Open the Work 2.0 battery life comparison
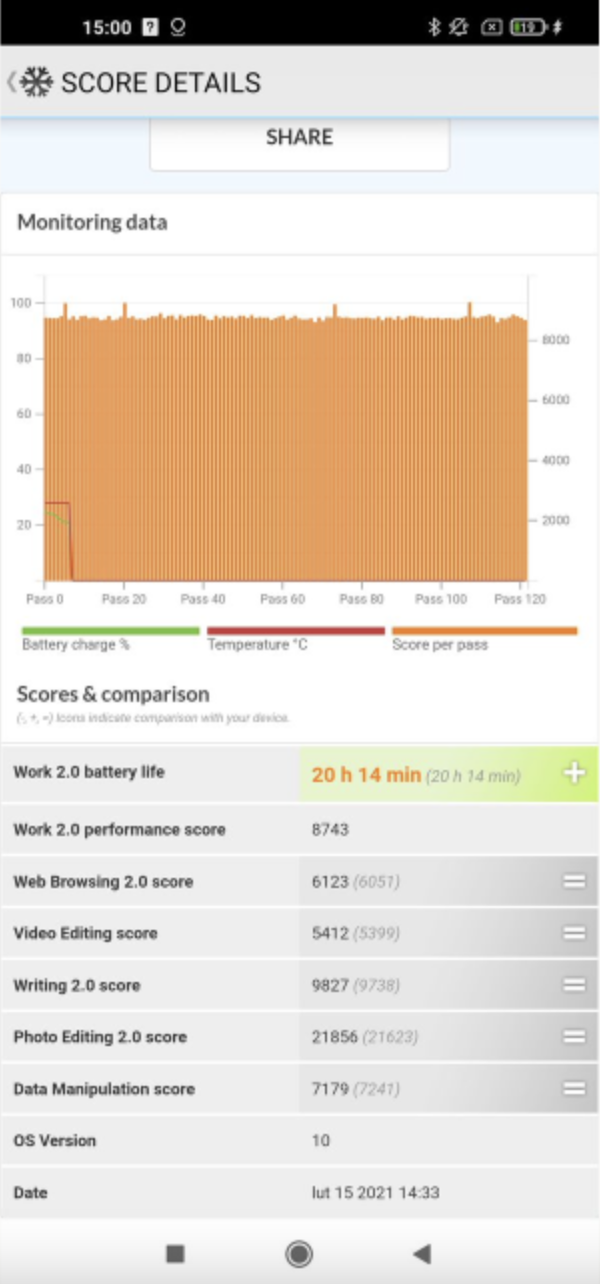The width and height of the screenshot is (600, 1284). [x=574, y=773]
